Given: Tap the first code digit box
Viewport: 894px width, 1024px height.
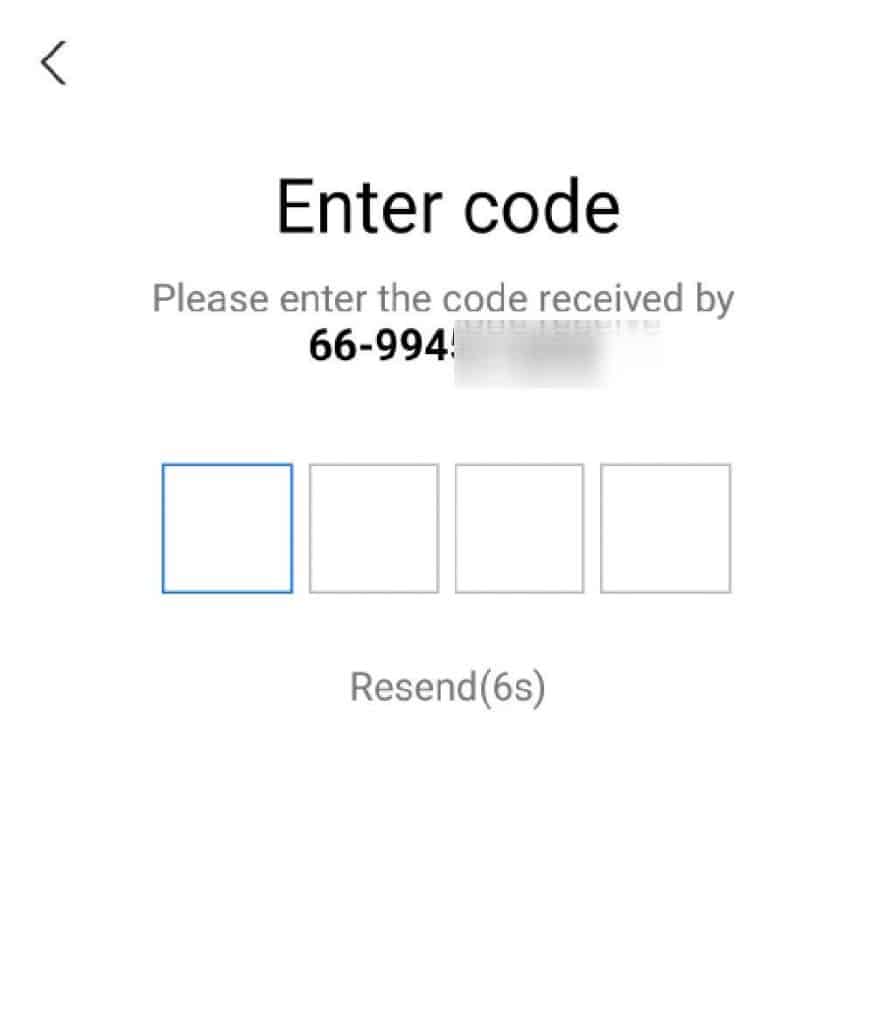Looking at the screenshot, I should [227, 528].
